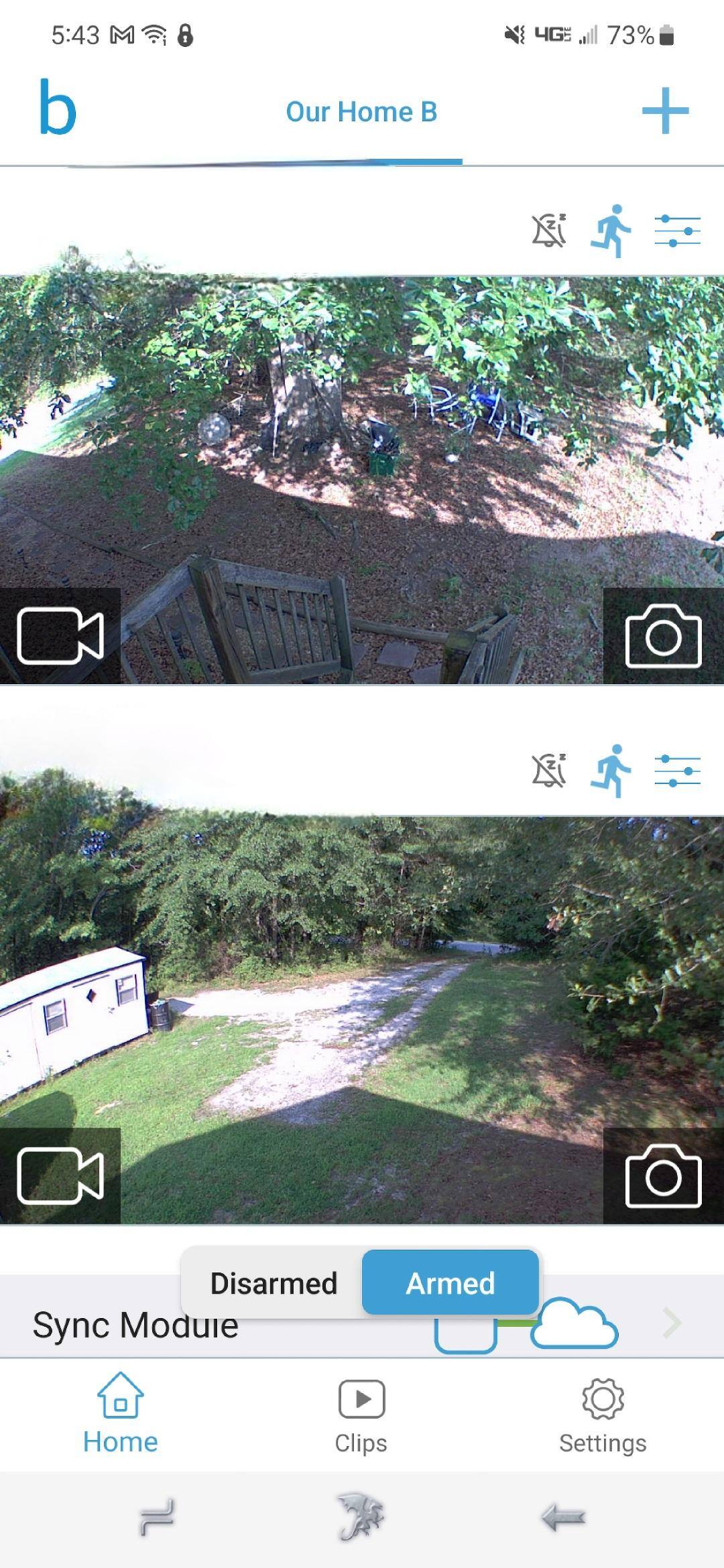Take a snapshot on the tree camera
The height and width of the screenshot is (1568, 724).
pyautogui.click(x=663, y=636)
